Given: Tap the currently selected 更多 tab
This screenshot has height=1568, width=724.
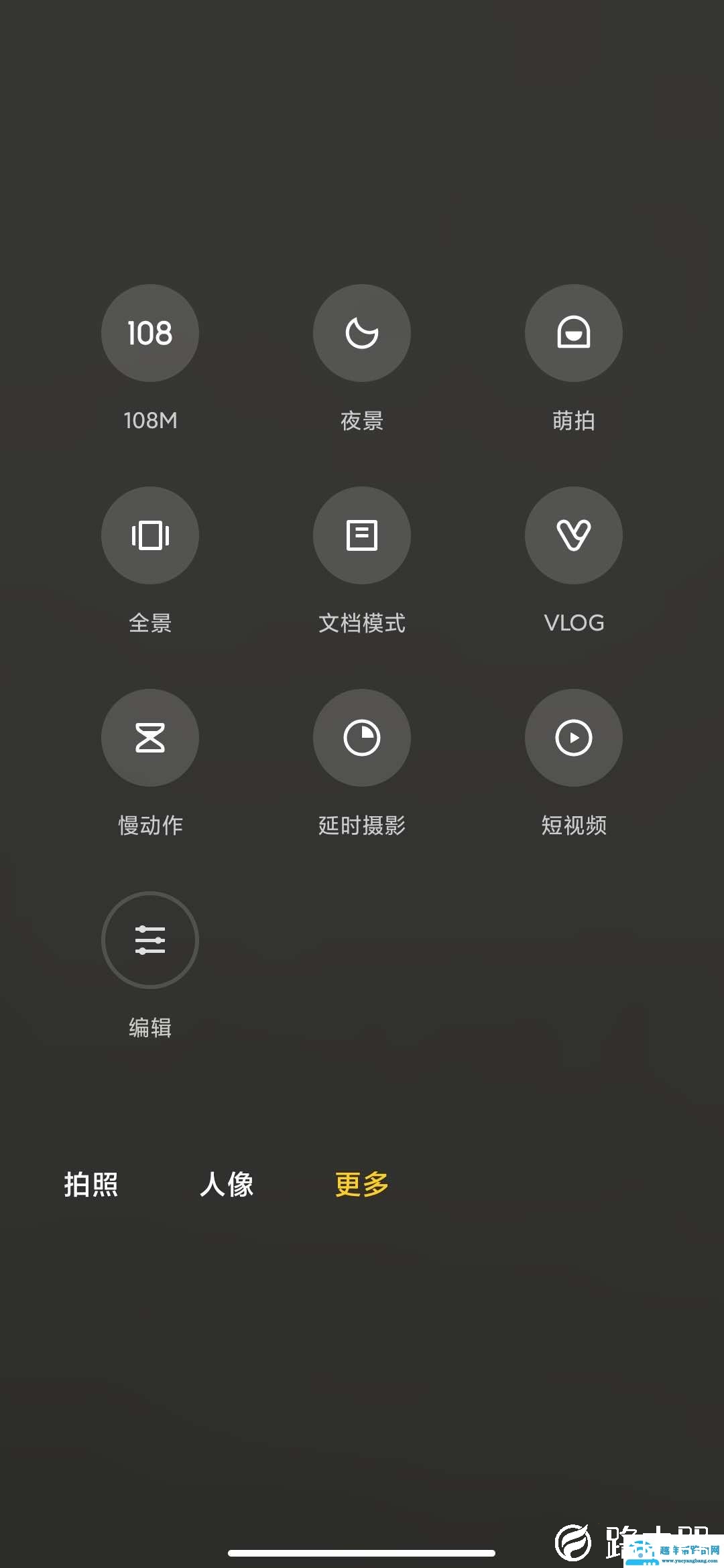Looking at the screenshot, I should pos(360,1184).
